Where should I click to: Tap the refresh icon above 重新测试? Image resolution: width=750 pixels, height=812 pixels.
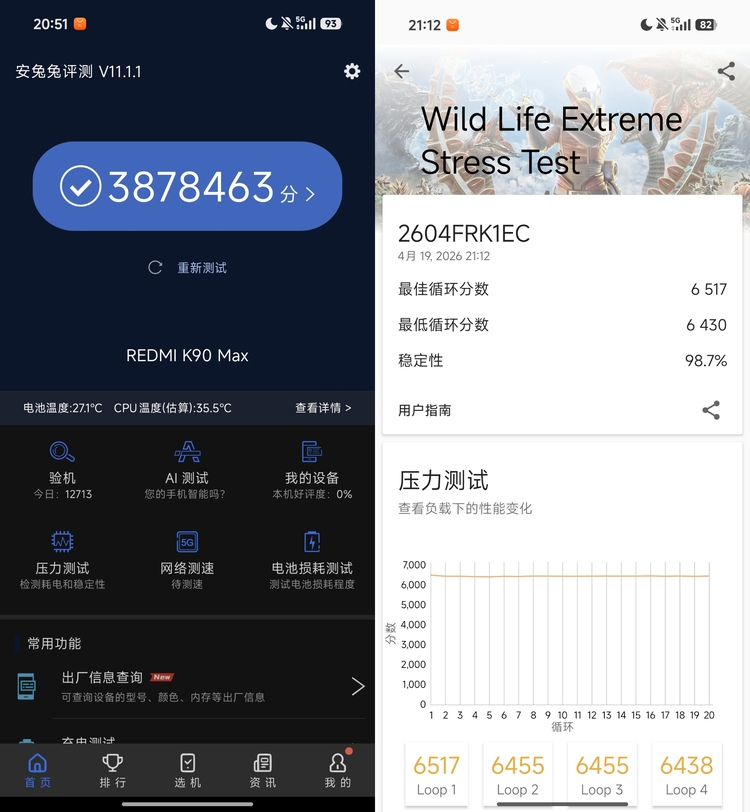pyautogui.click(x=155, y=267)
